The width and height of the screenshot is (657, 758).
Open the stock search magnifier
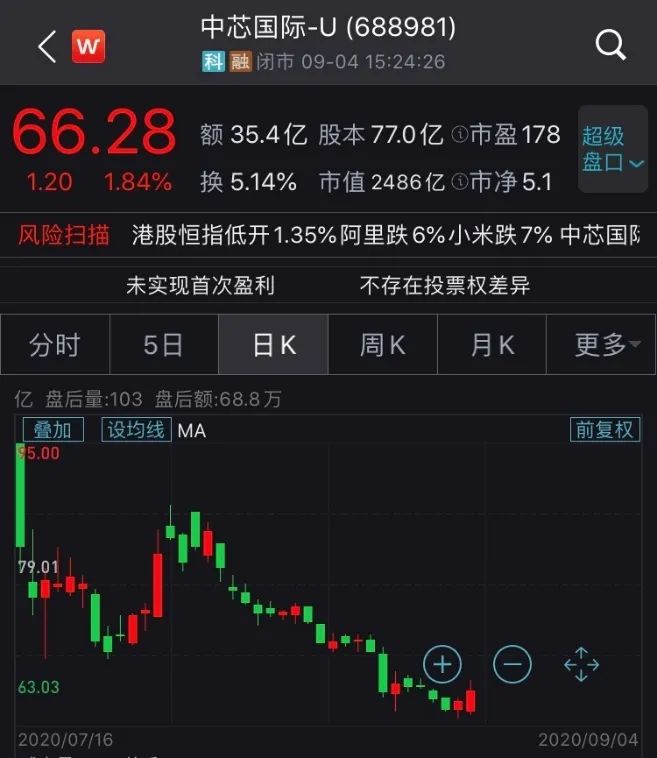click(x=610, y=45)
